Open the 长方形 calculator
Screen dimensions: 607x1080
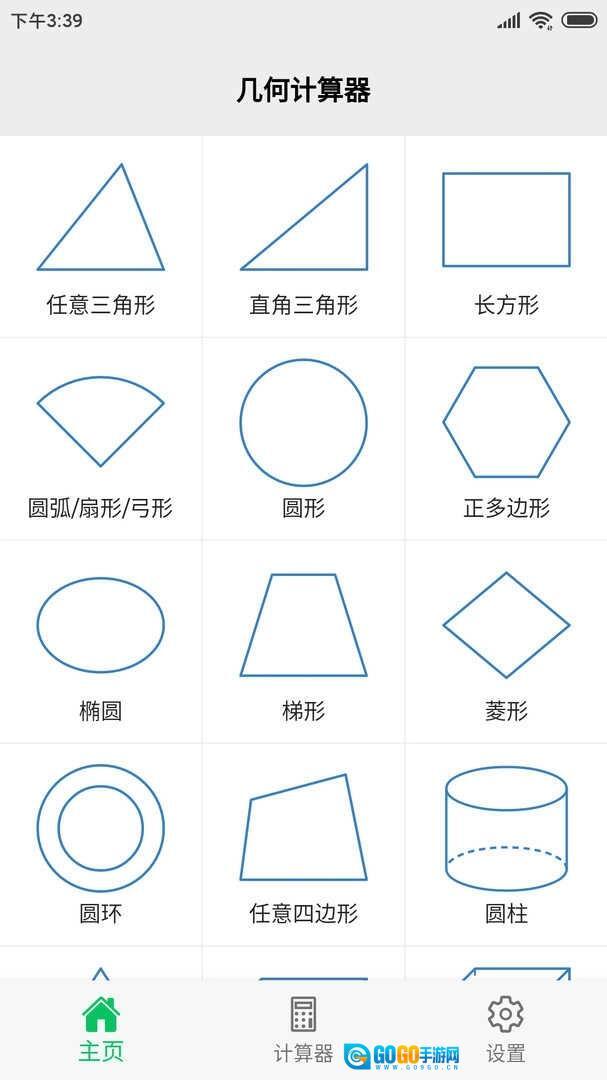coord(506,238)
